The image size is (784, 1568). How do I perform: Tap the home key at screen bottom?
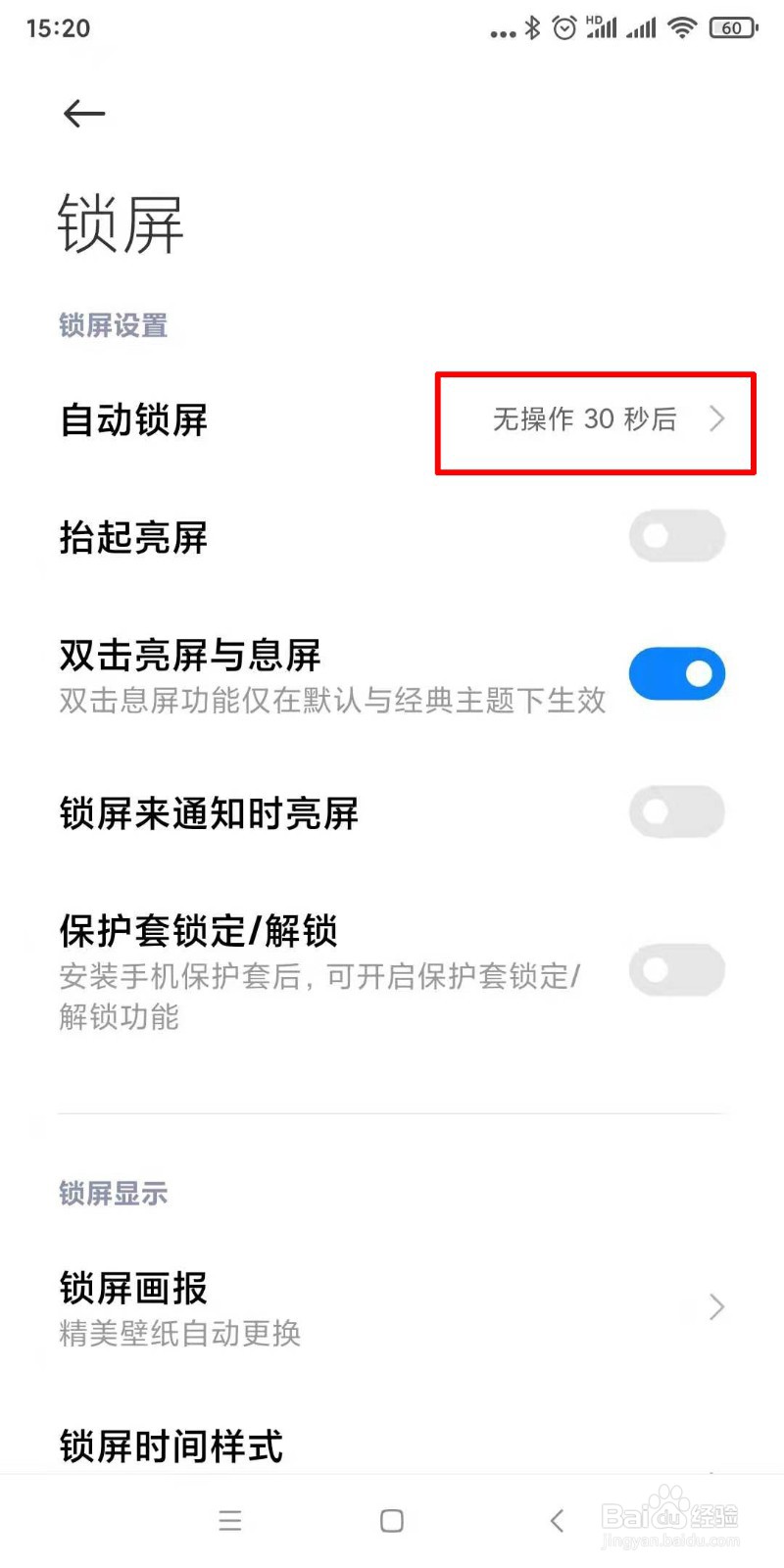tap(391, 1521)
